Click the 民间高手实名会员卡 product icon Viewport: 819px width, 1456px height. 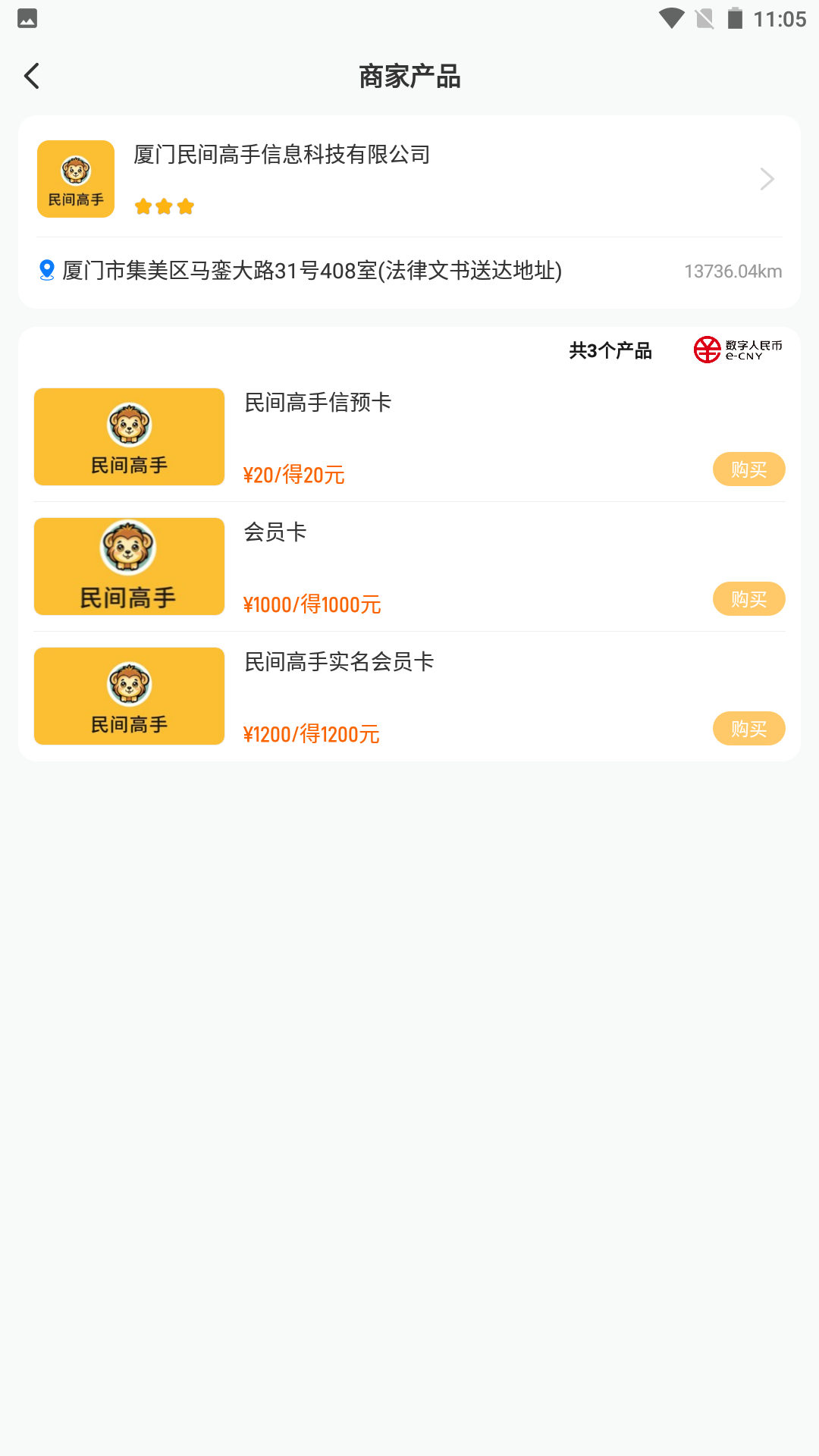coord(128,695)
